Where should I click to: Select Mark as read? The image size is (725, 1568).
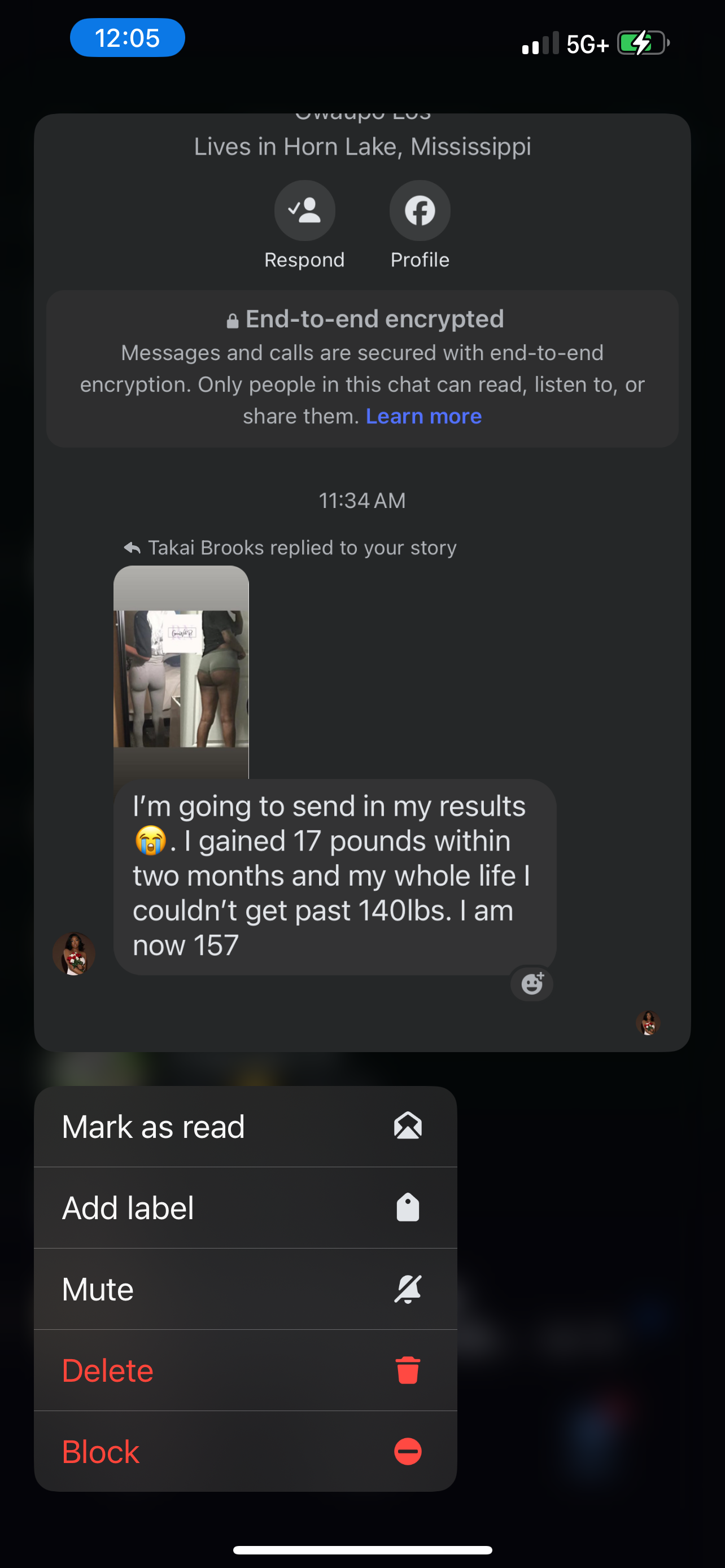point(245,1127)
